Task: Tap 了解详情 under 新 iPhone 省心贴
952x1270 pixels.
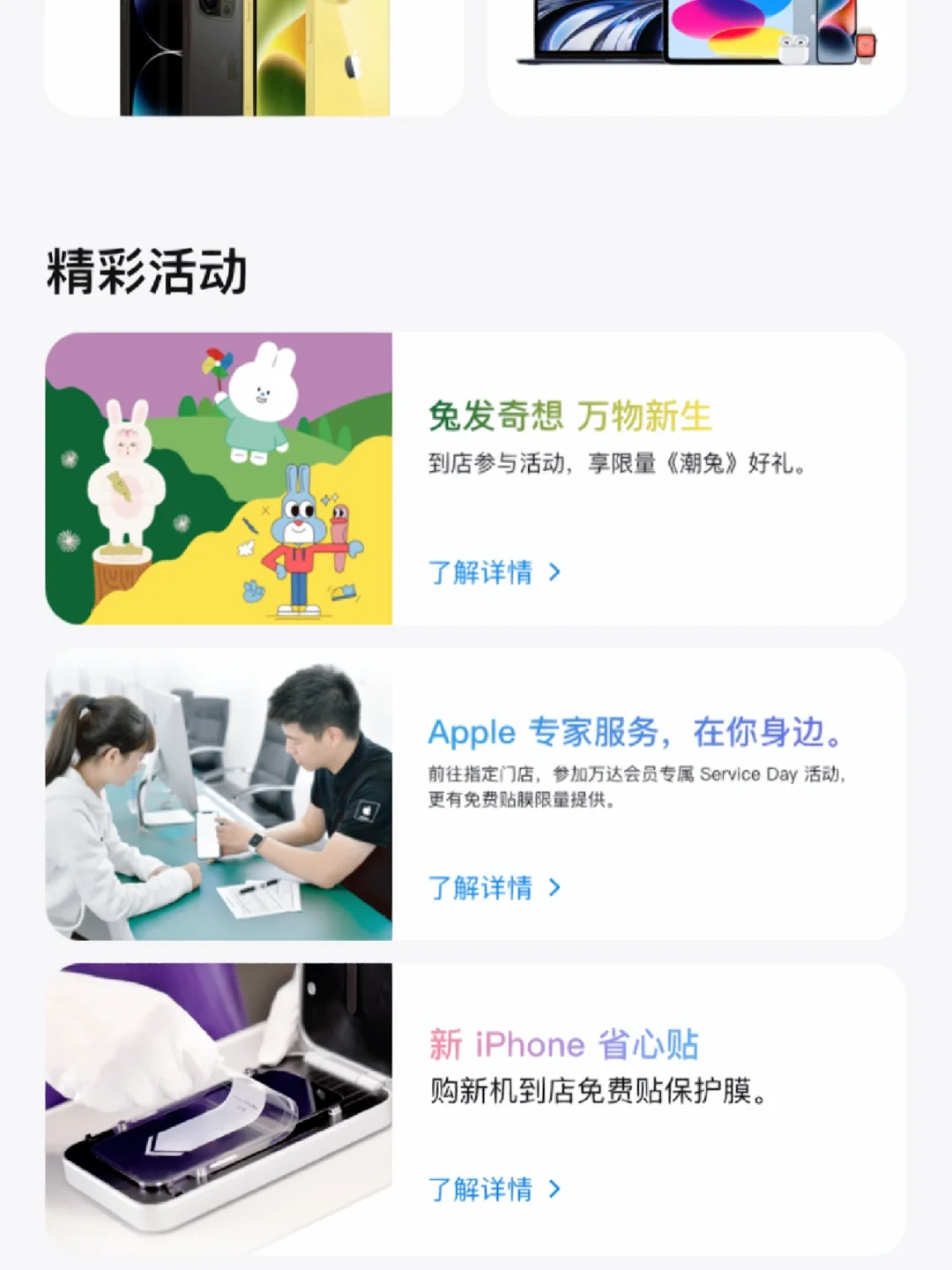Action: 494,1189
